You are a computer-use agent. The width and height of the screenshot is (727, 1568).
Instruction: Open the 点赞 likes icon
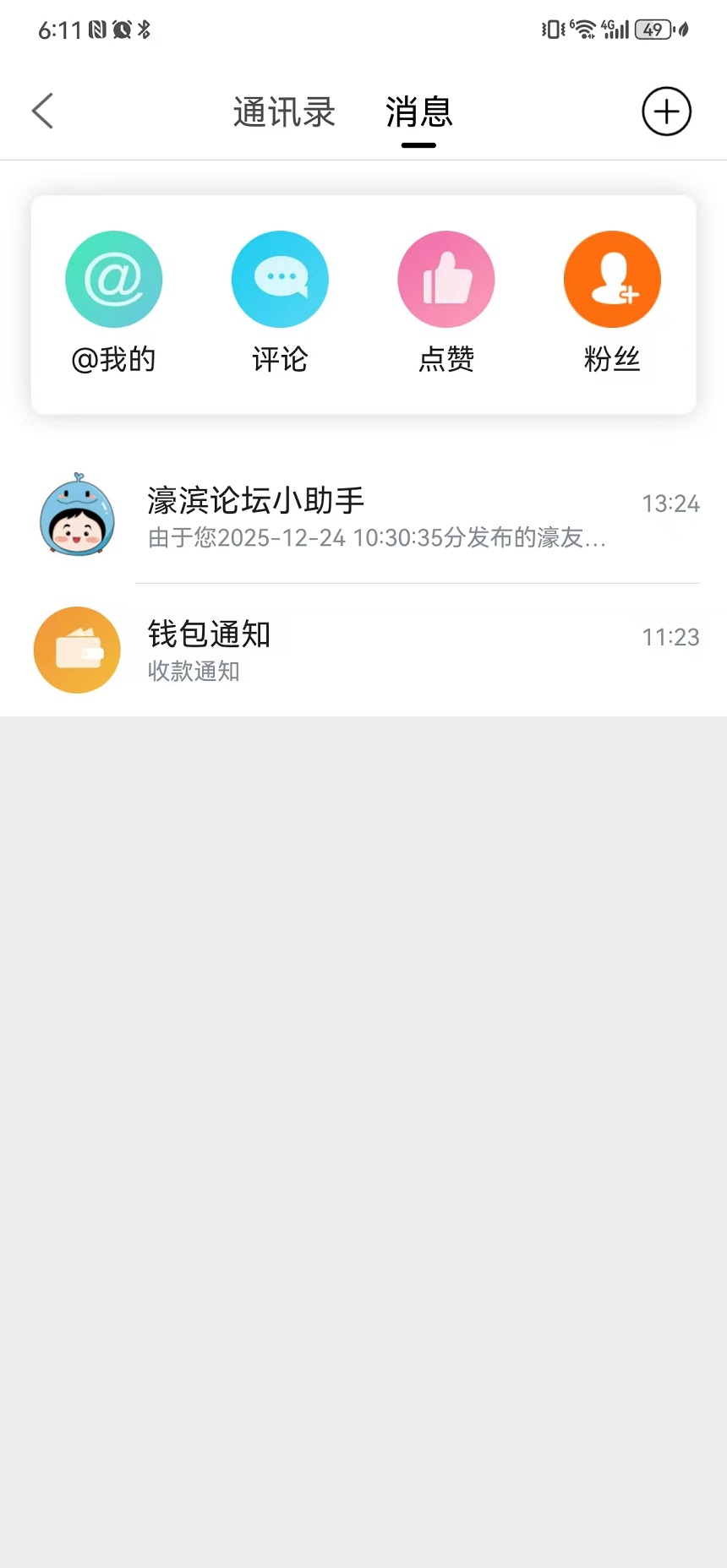(x=445, y=279)
